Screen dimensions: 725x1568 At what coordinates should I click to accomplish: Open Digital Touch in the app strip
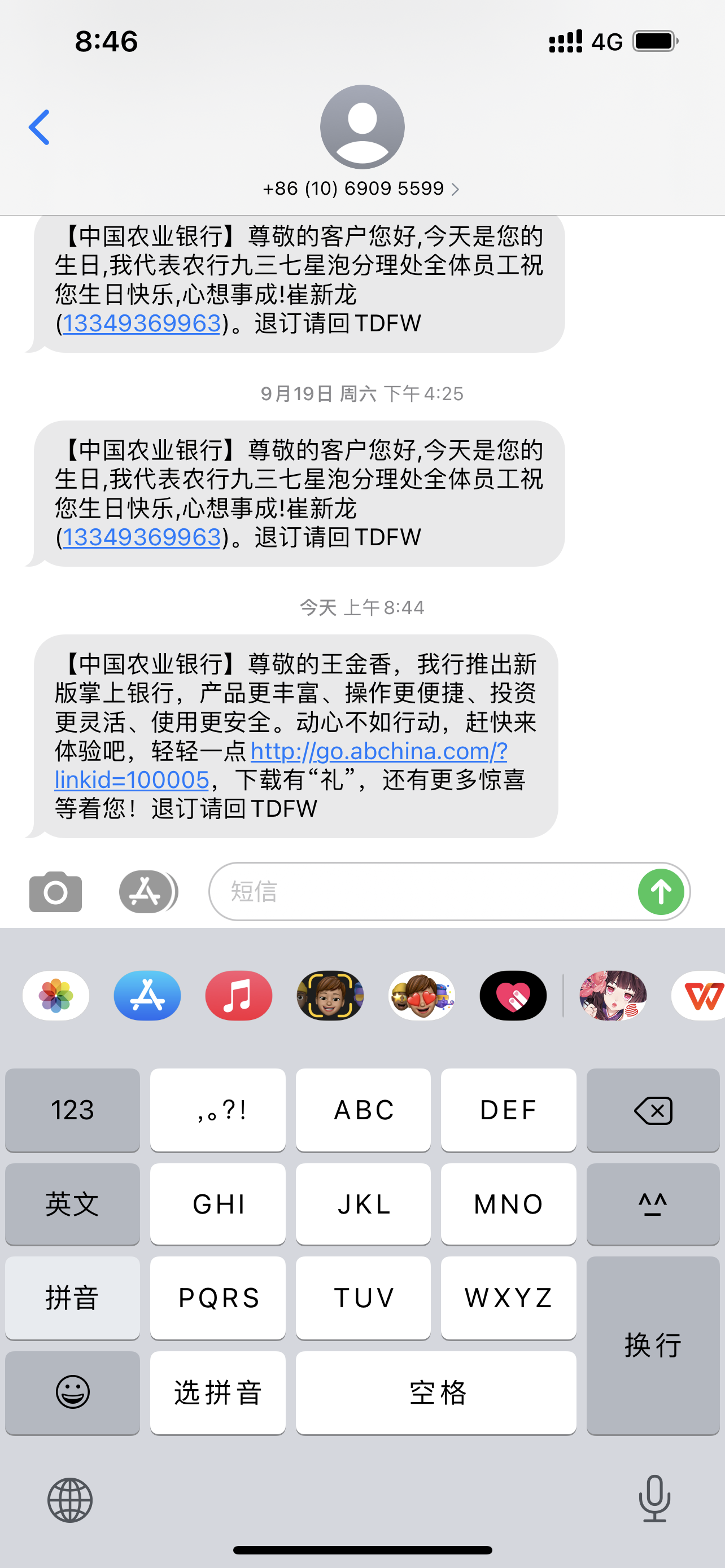[x=513, y=996]
